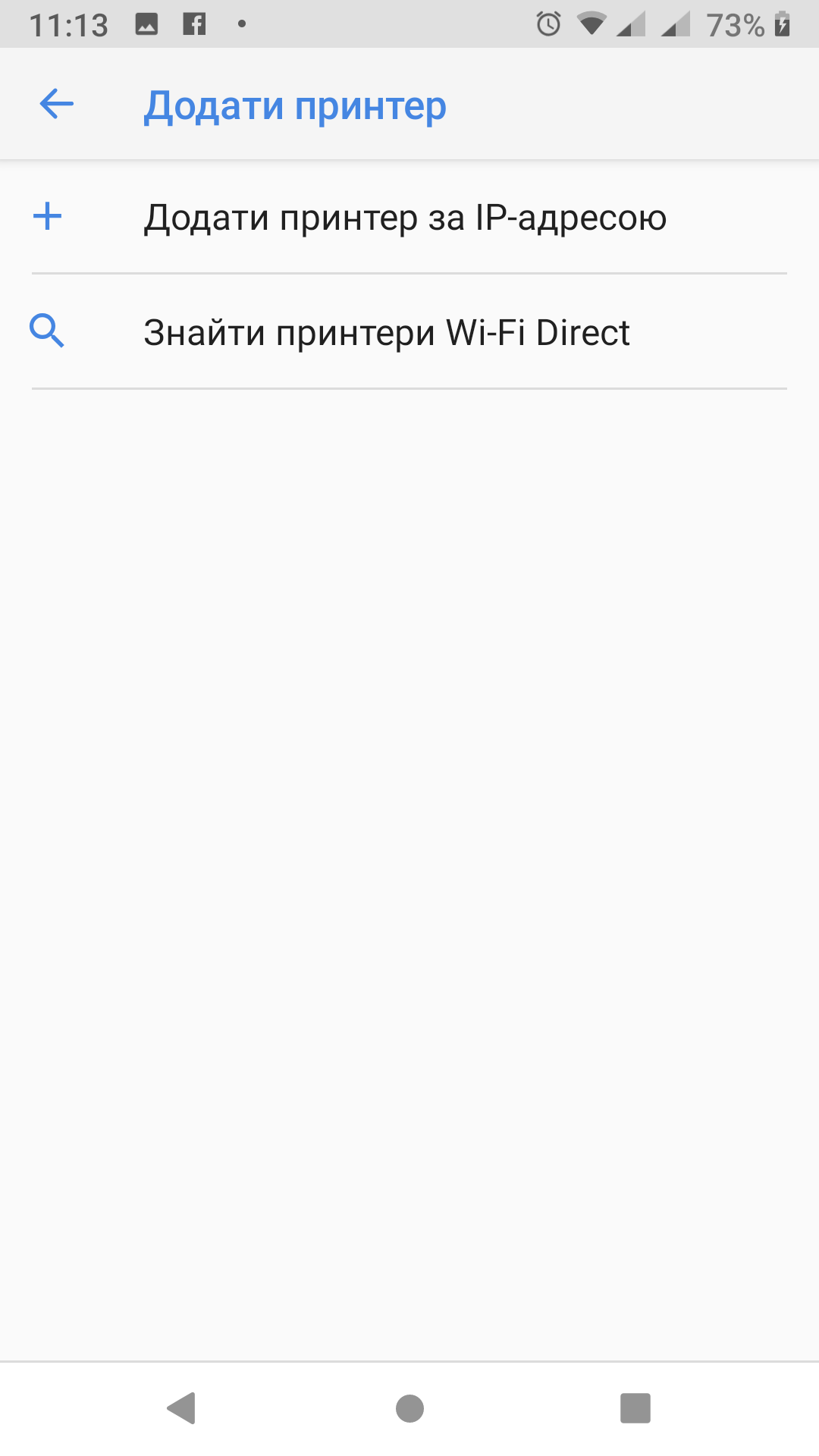This screenshot has width=819, height=1456.
Task: Open recent apps with the square button
Action: [635, 1408]
